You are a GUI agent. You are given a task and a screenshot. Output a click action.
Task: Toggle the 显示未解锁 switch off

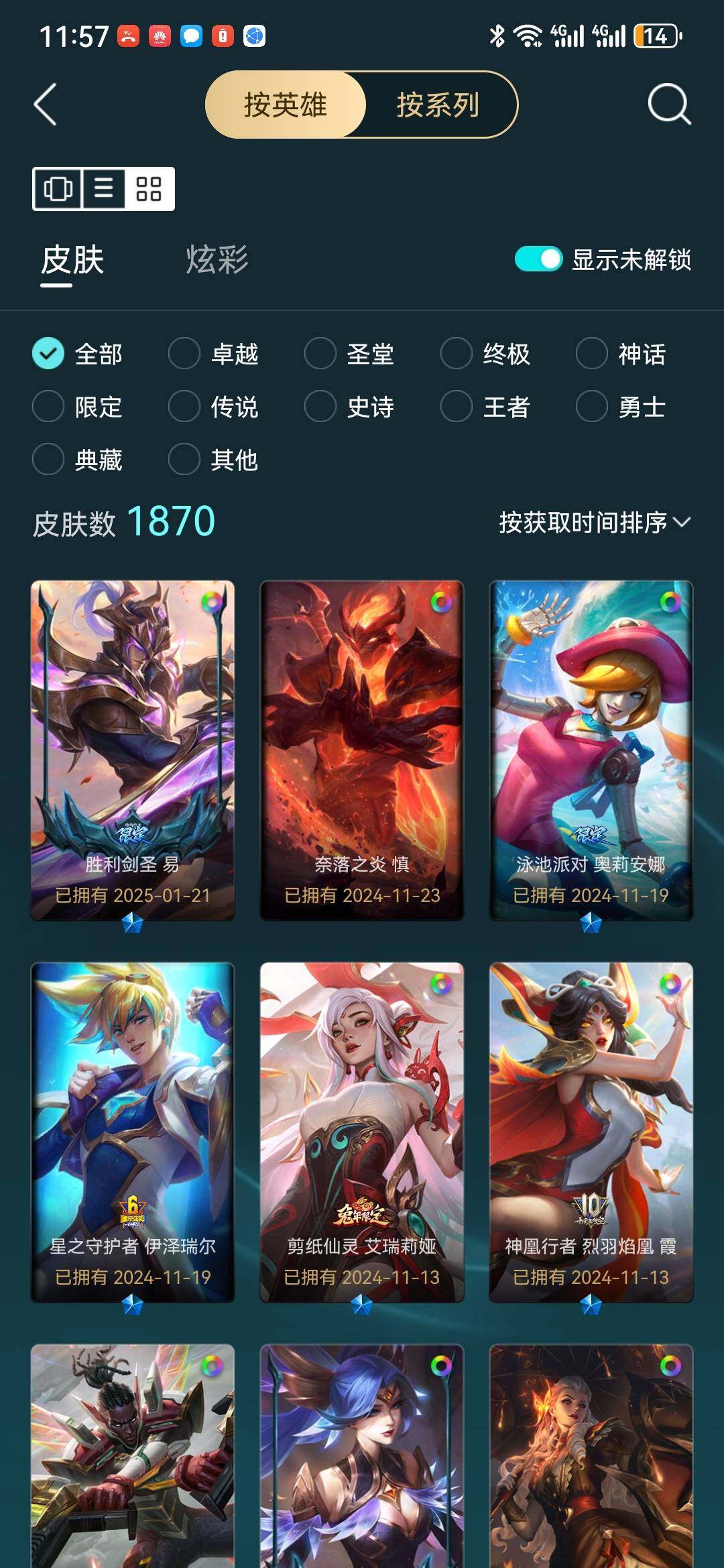[x=538, y=259]
